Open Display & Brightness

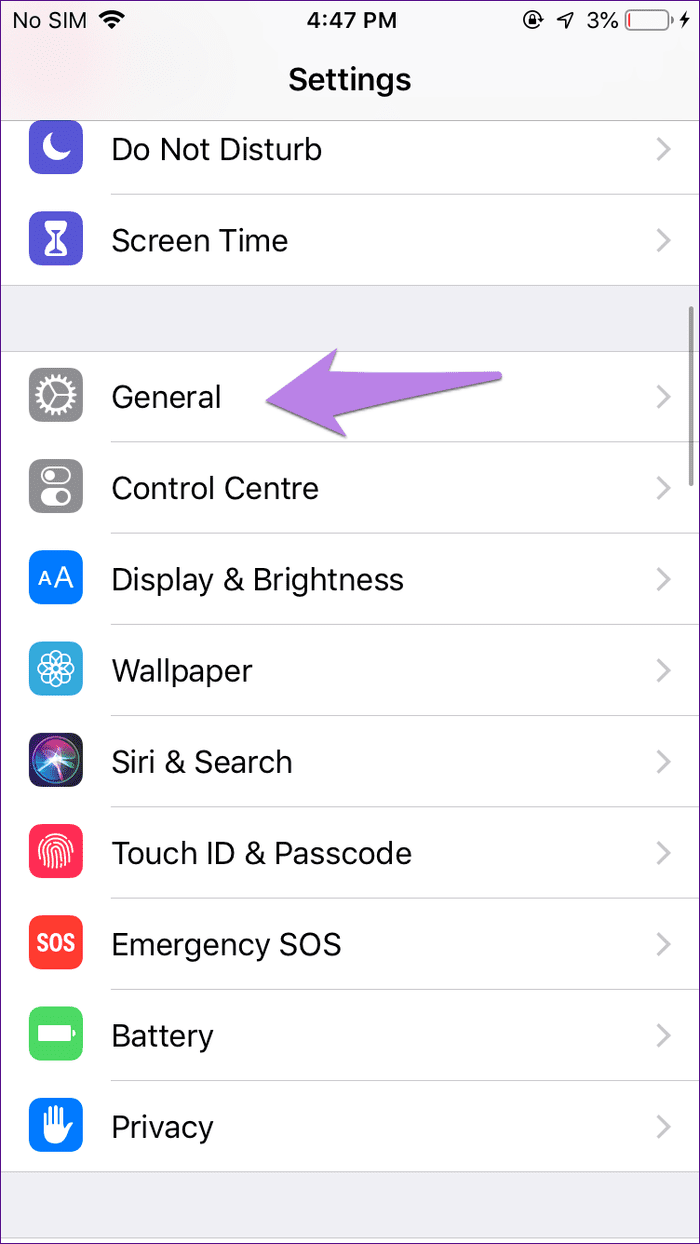click(350, 579)
